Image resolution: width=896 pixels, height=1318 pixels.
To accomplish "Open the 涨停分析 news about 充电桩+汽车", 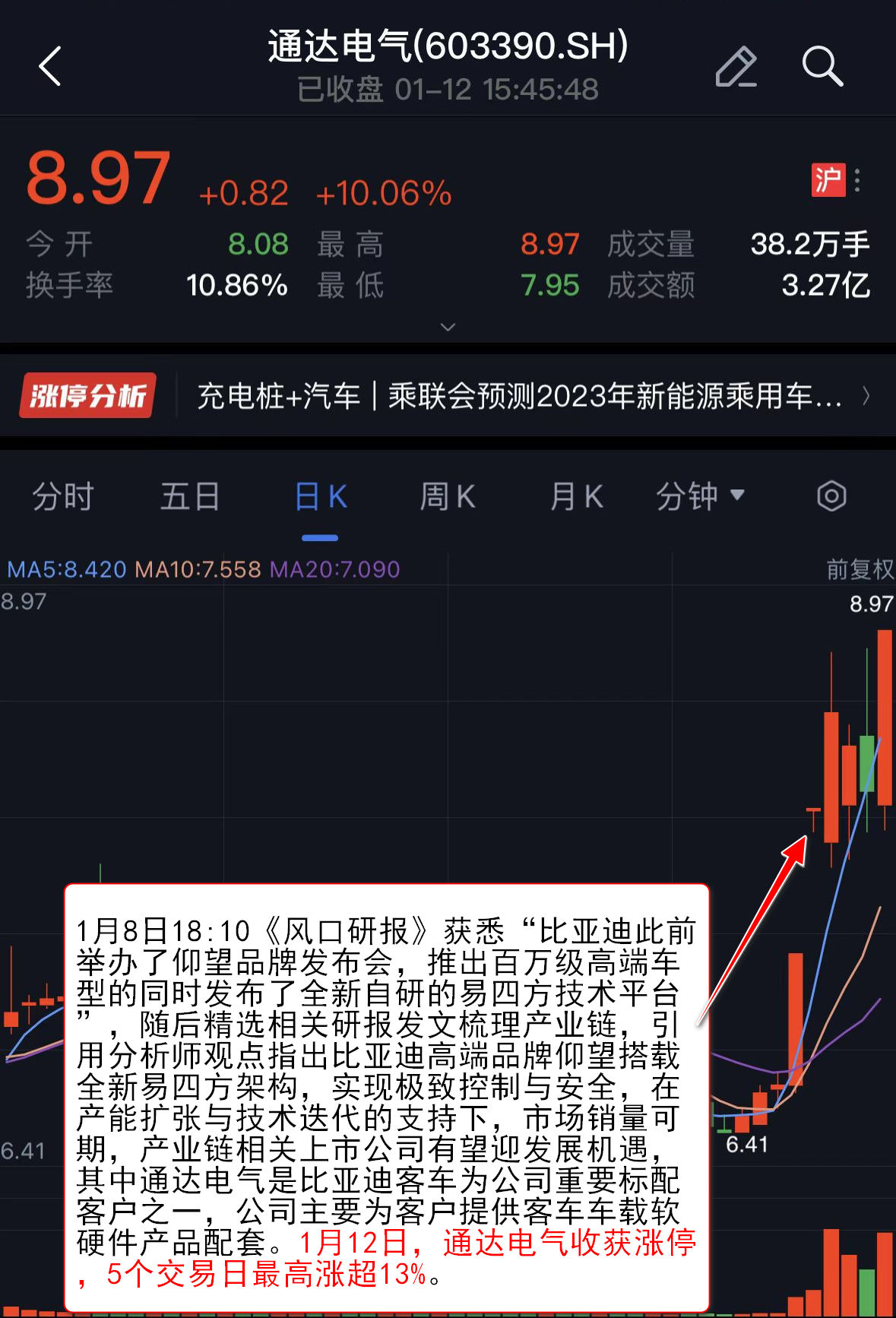I will tap(520, 396).
